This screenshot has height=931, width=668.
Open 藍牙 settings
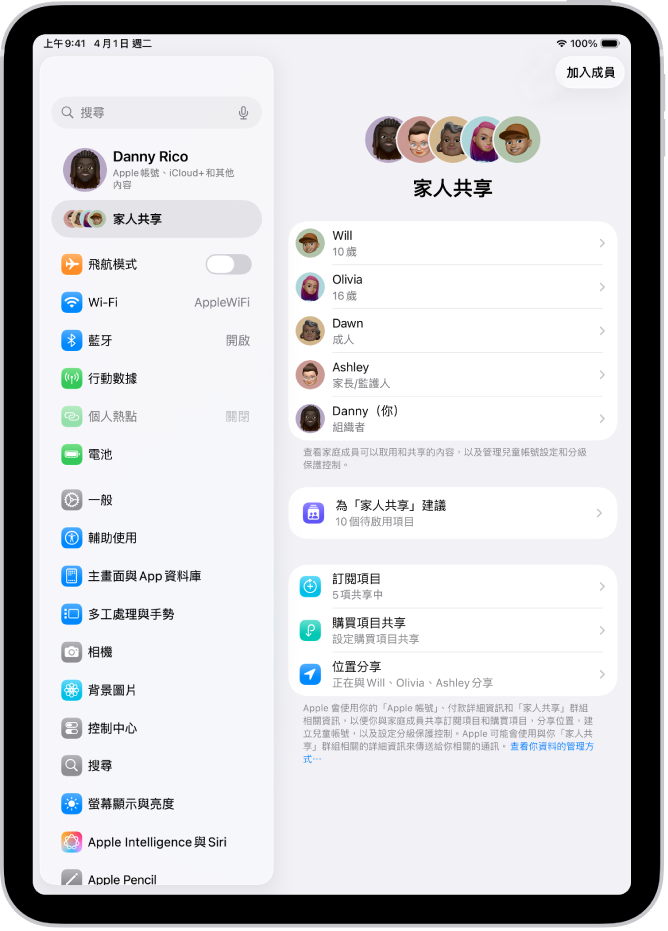(x=156, y=340)
